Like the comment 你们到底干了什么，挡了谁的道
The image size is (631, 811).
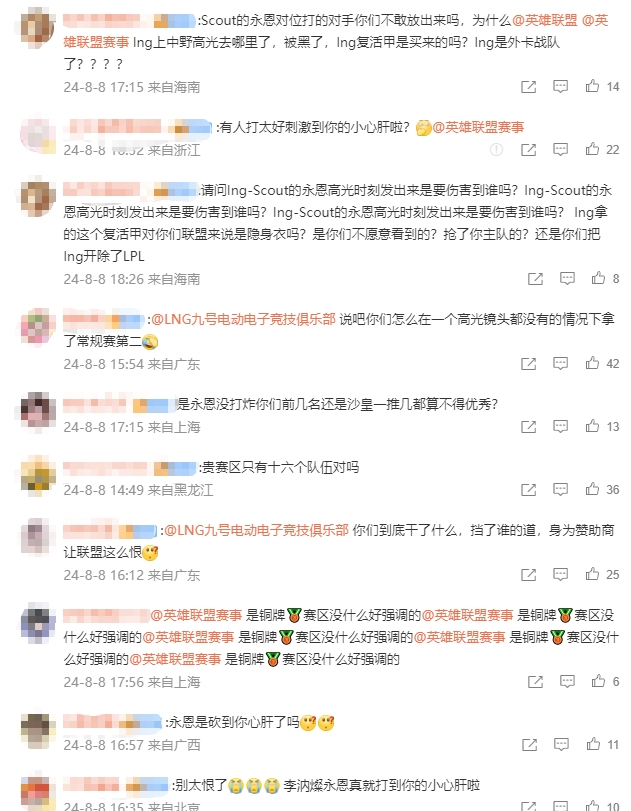(x=591, y=575)
